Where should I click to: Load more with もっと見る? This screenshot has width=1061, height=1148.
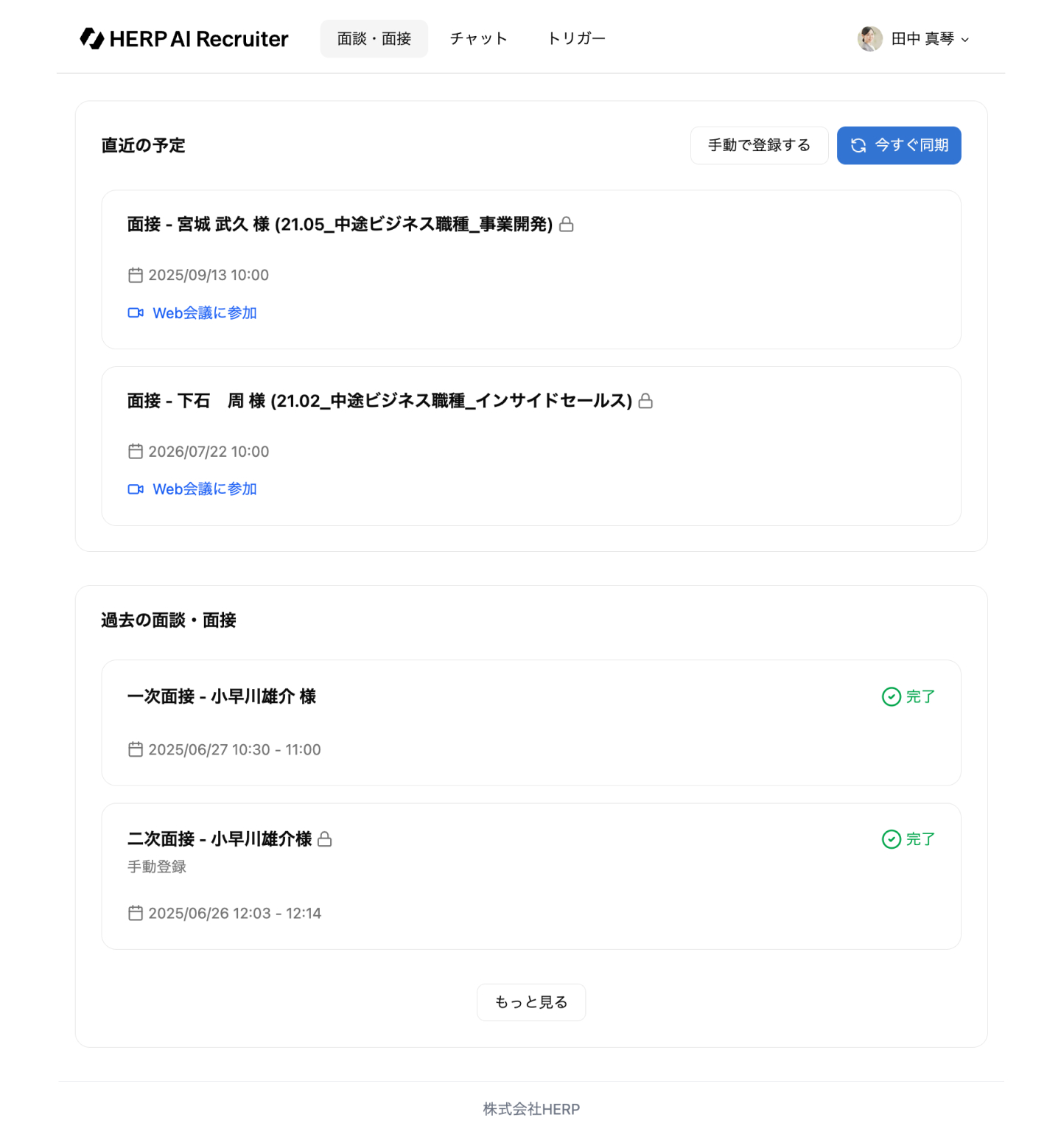(530, 1002)
